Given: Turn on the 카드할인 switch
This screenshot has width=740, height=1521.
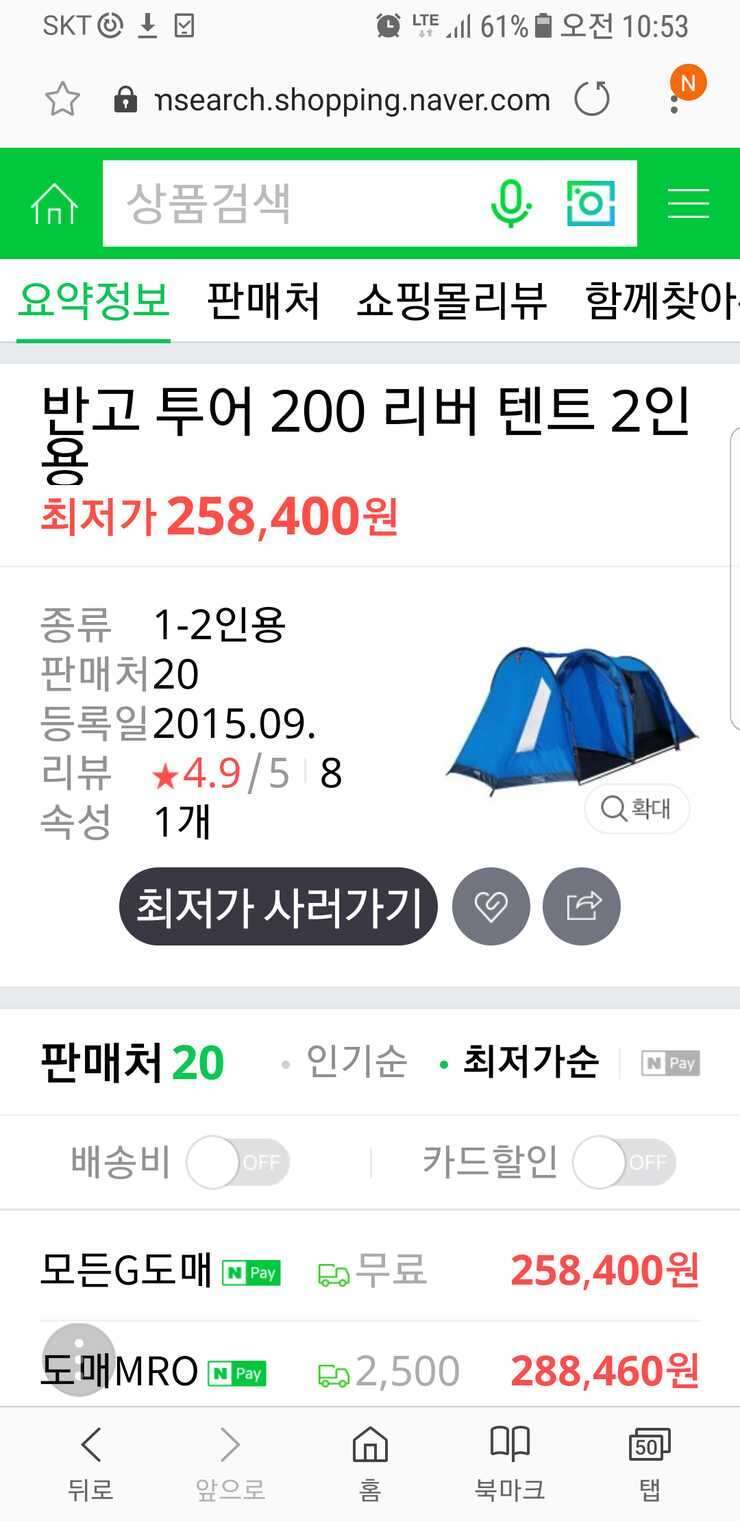Looking at the screenshot, I should pos(624,1163).
